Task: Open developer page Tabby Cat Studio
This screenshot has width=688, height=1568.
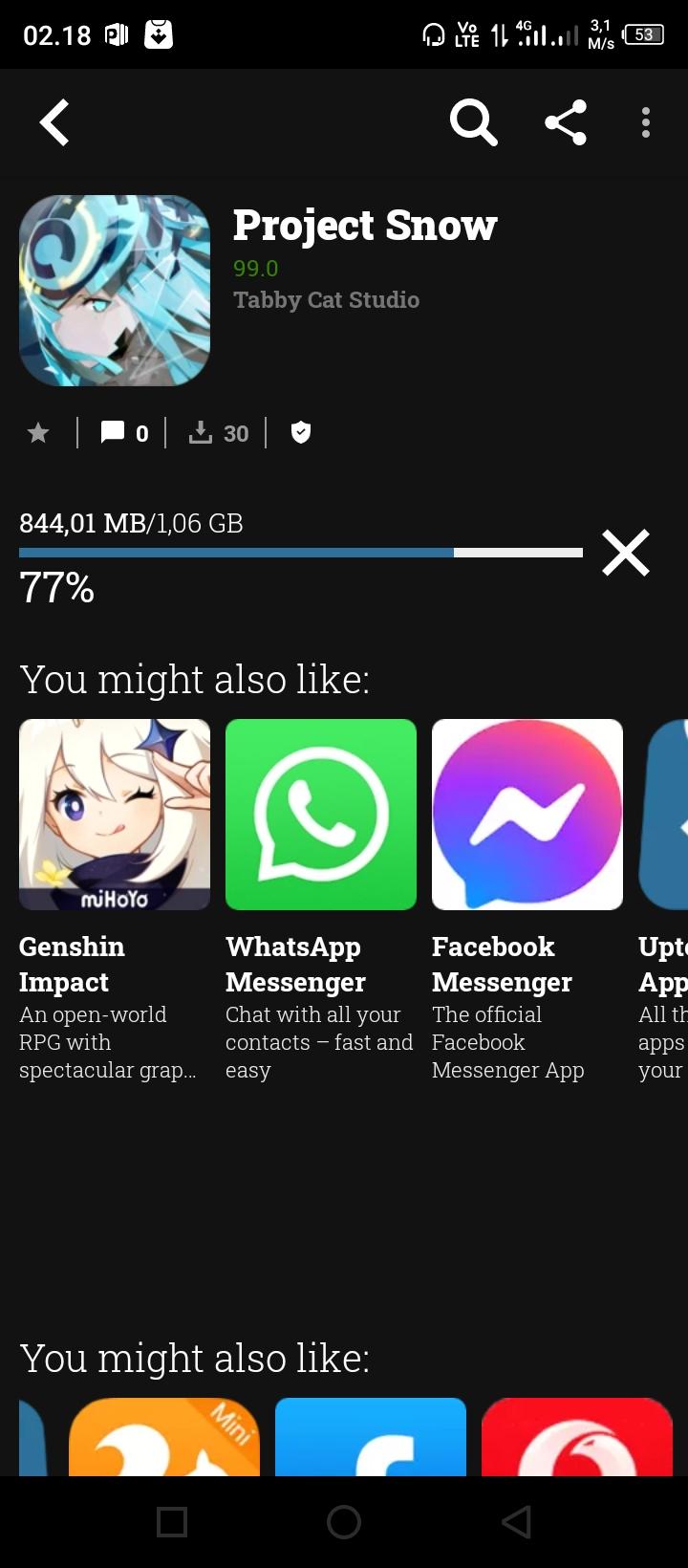Action: coord(326,299)
